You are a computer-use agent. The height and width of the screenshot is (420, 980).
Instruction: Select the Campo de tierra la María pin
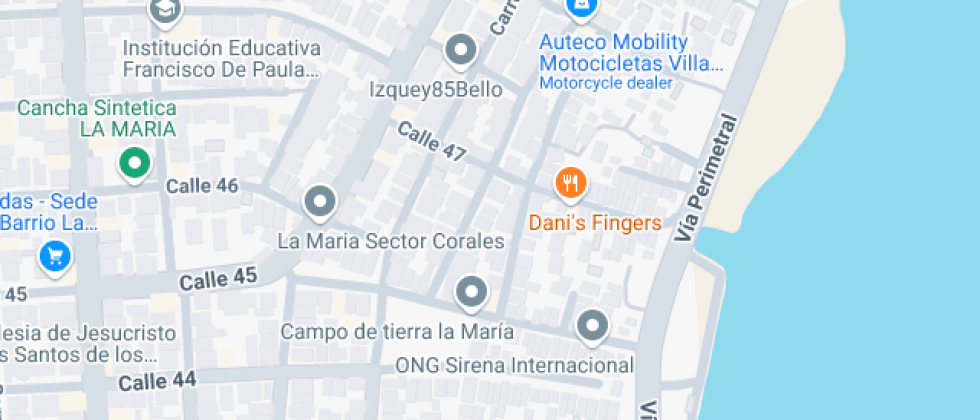[470, 293]
